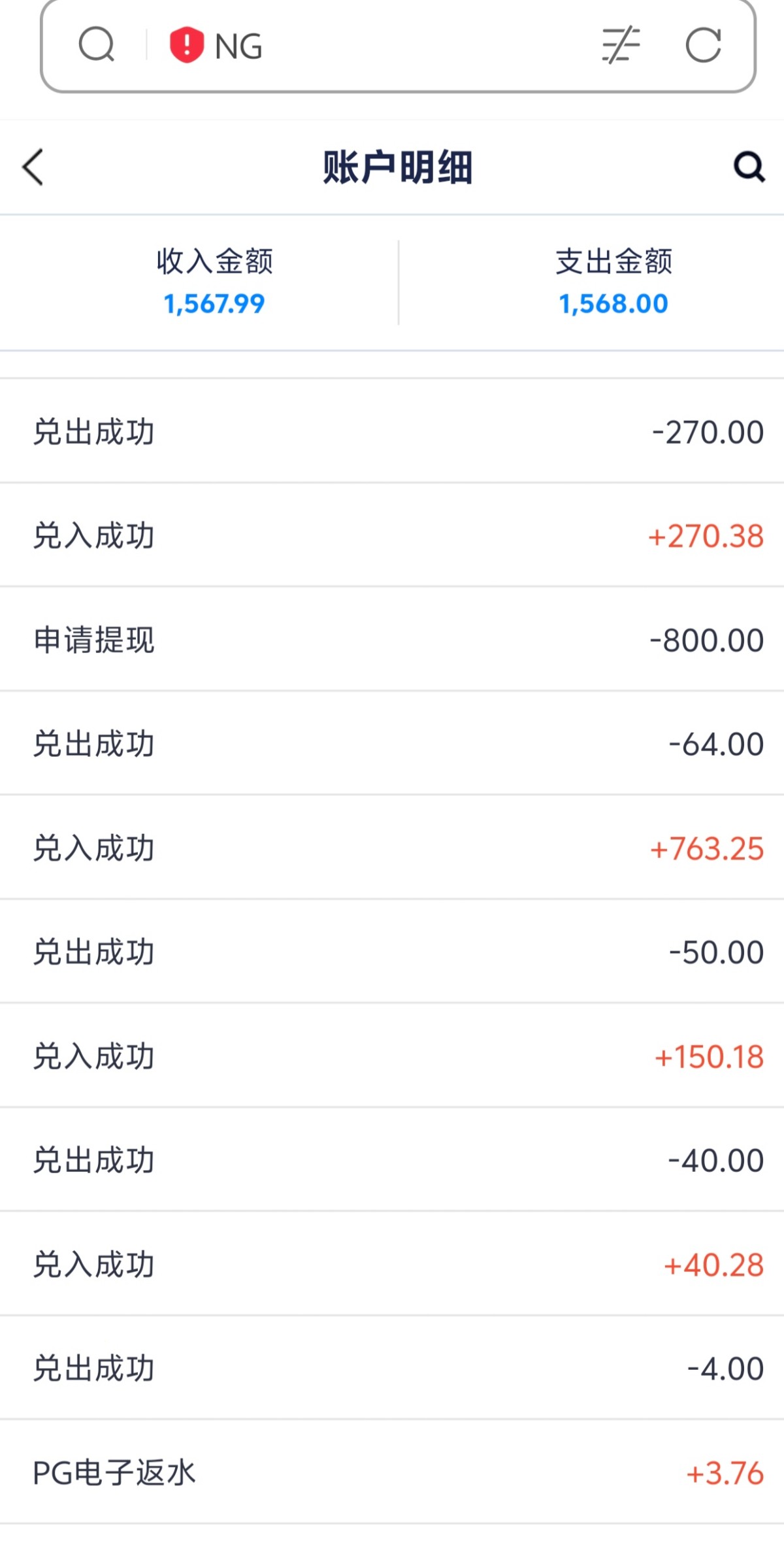This screenshot has height=1549, width=784.
Task: Open the 兑入成功 +150.18 record
Action: pyautogui.click(x=392, y=1056)
